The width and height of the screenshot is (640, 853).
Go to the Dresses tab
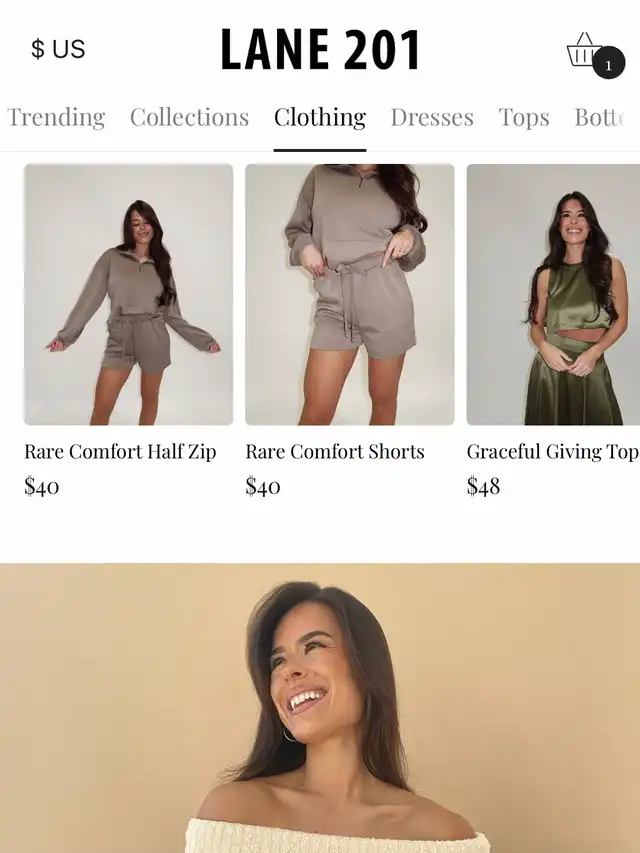click(432, 117)
